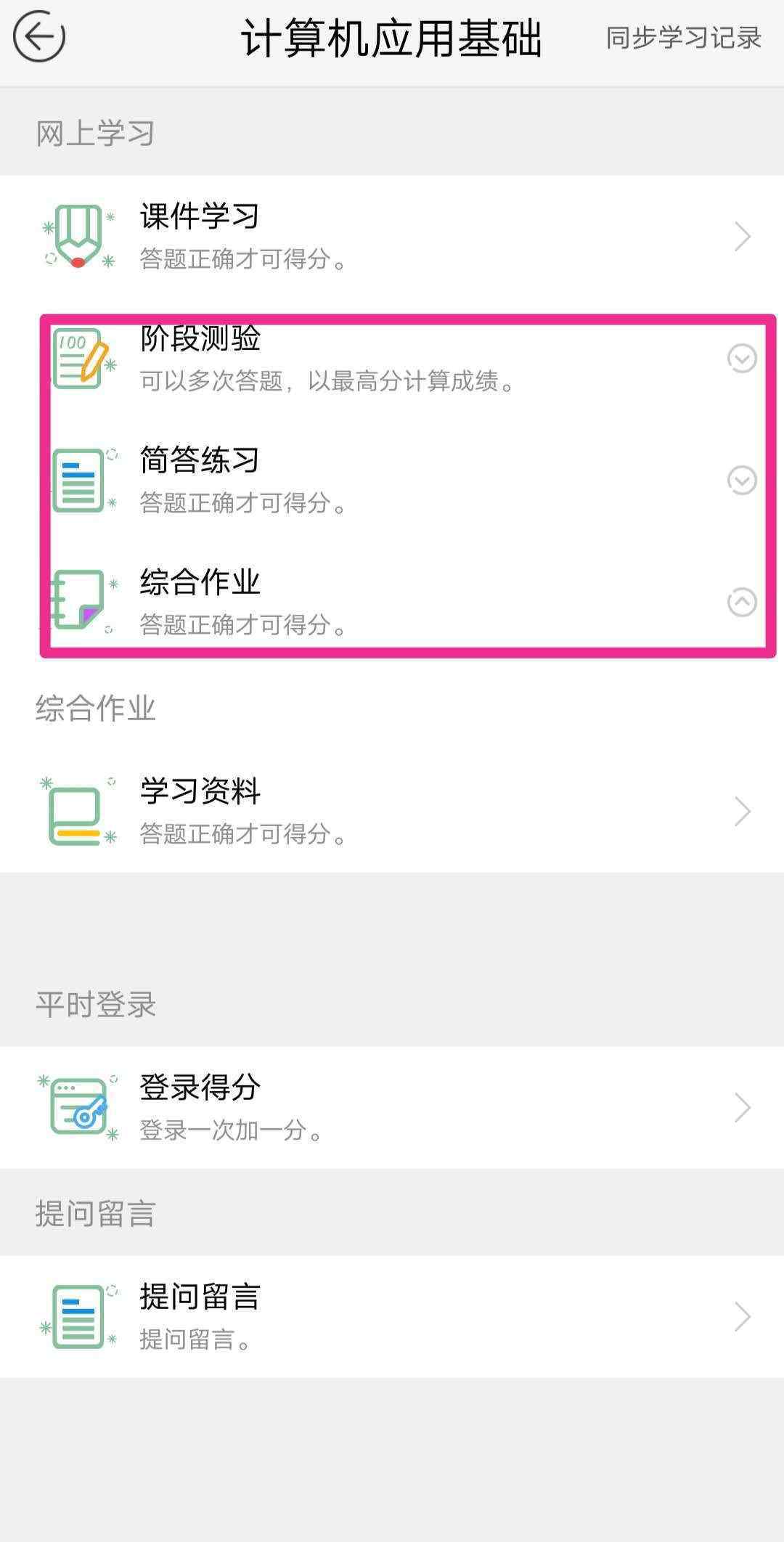
Task: Open 课件学习 courseware section
Action: (392, 236)
